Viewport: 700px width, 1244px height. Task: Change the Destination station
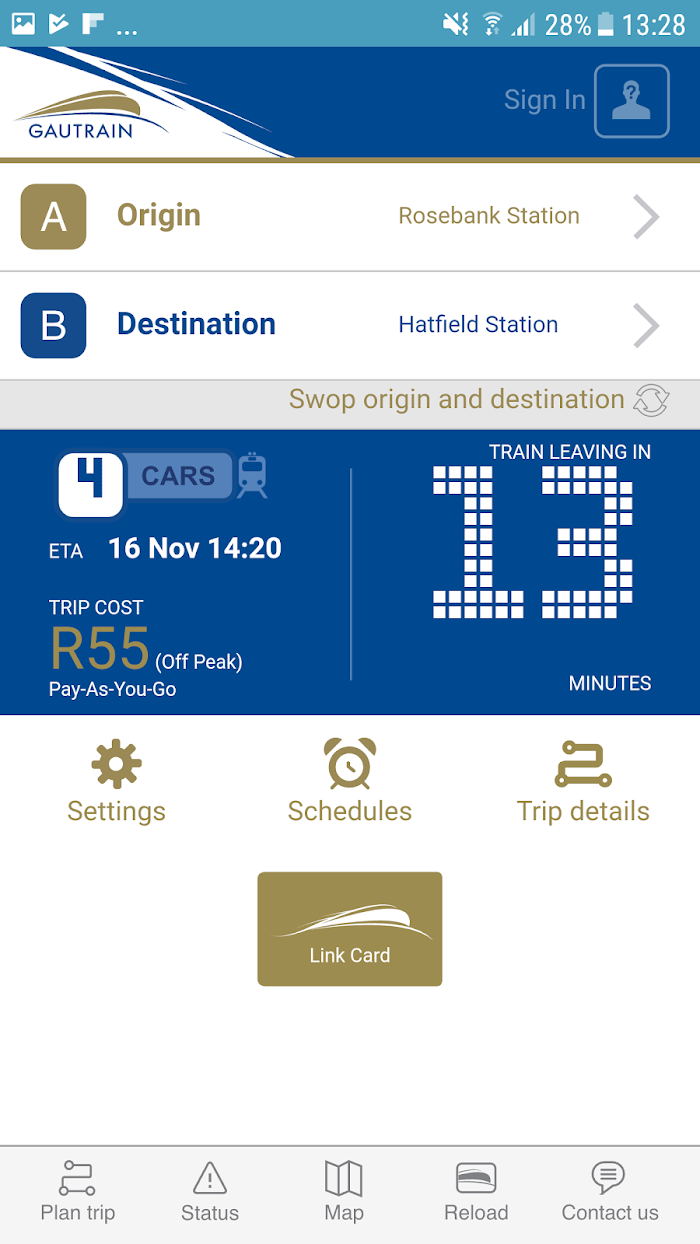click(350, 325)
